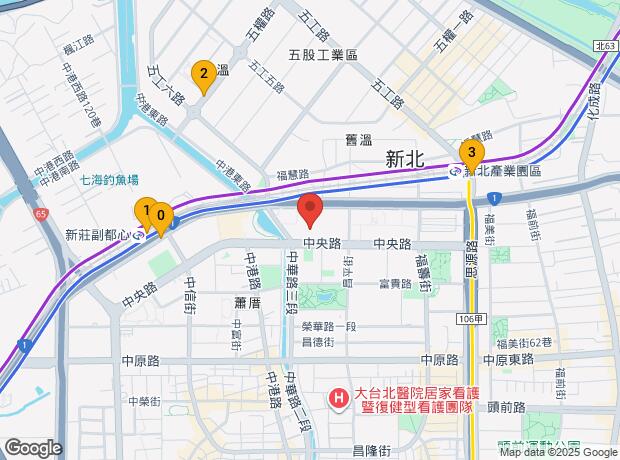This screenshot has height=460, width=620.
Task: Tap the orange marker numbered 3
Action: tap(472, 156)
